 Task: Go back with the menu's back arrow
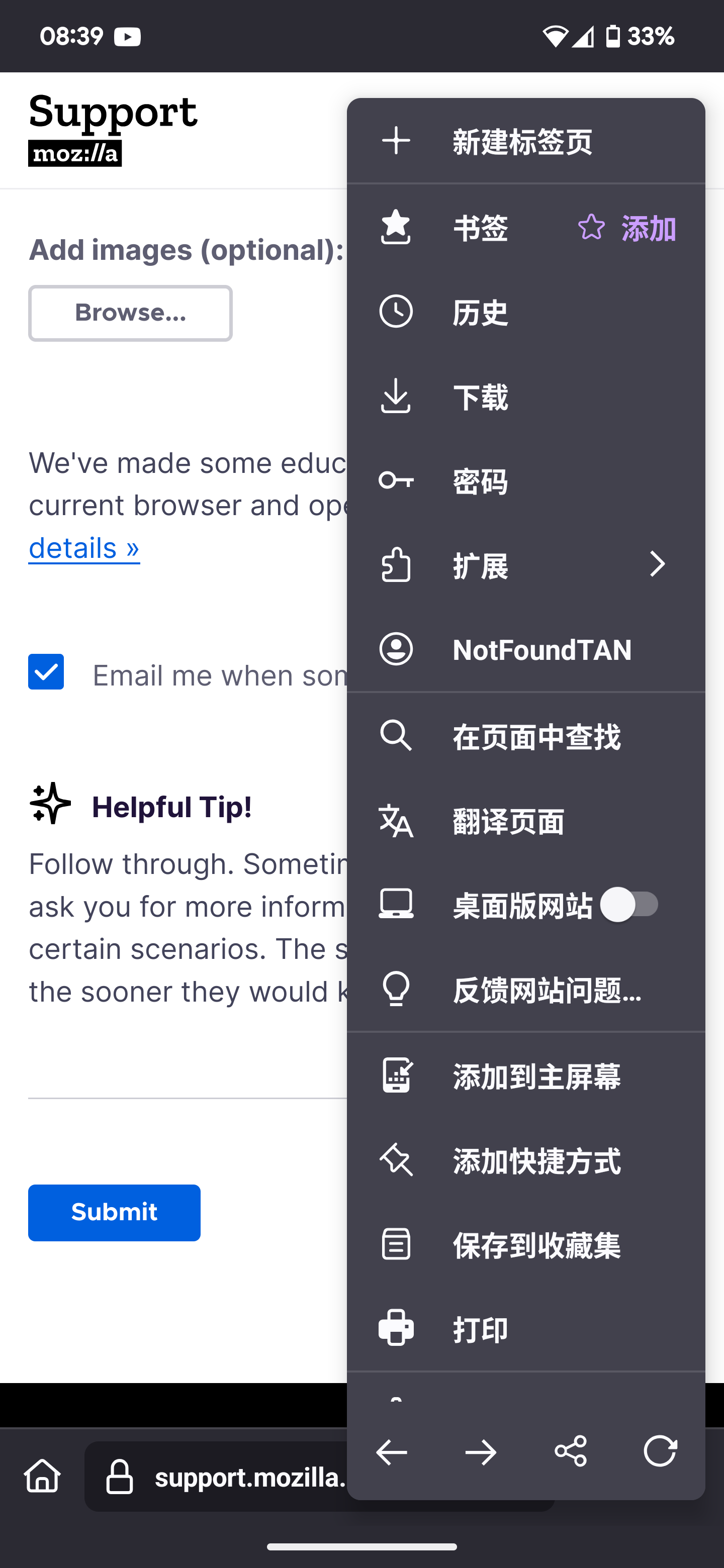392,1452
